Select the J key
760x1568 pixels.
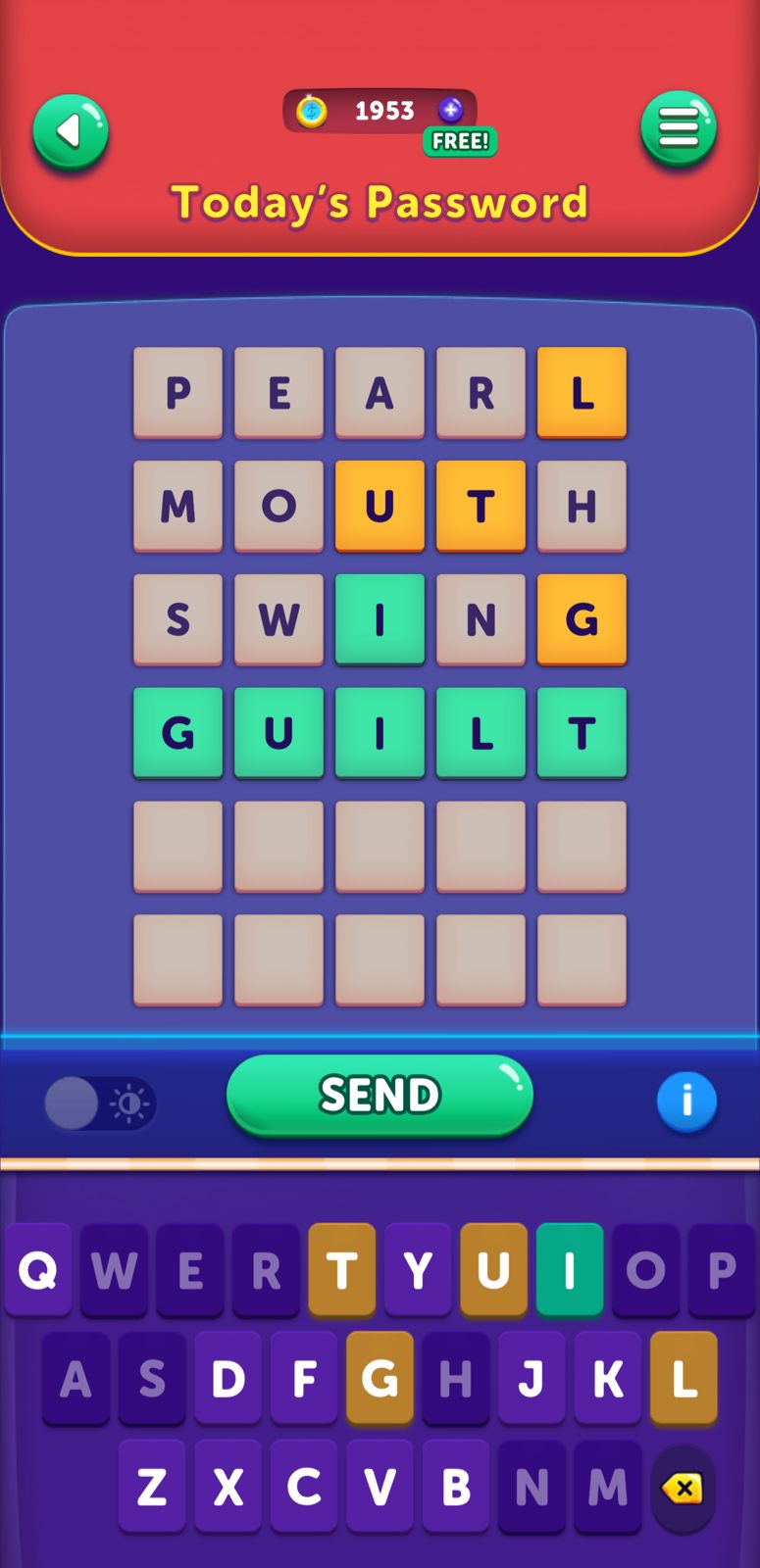[x=532, y=1379]
